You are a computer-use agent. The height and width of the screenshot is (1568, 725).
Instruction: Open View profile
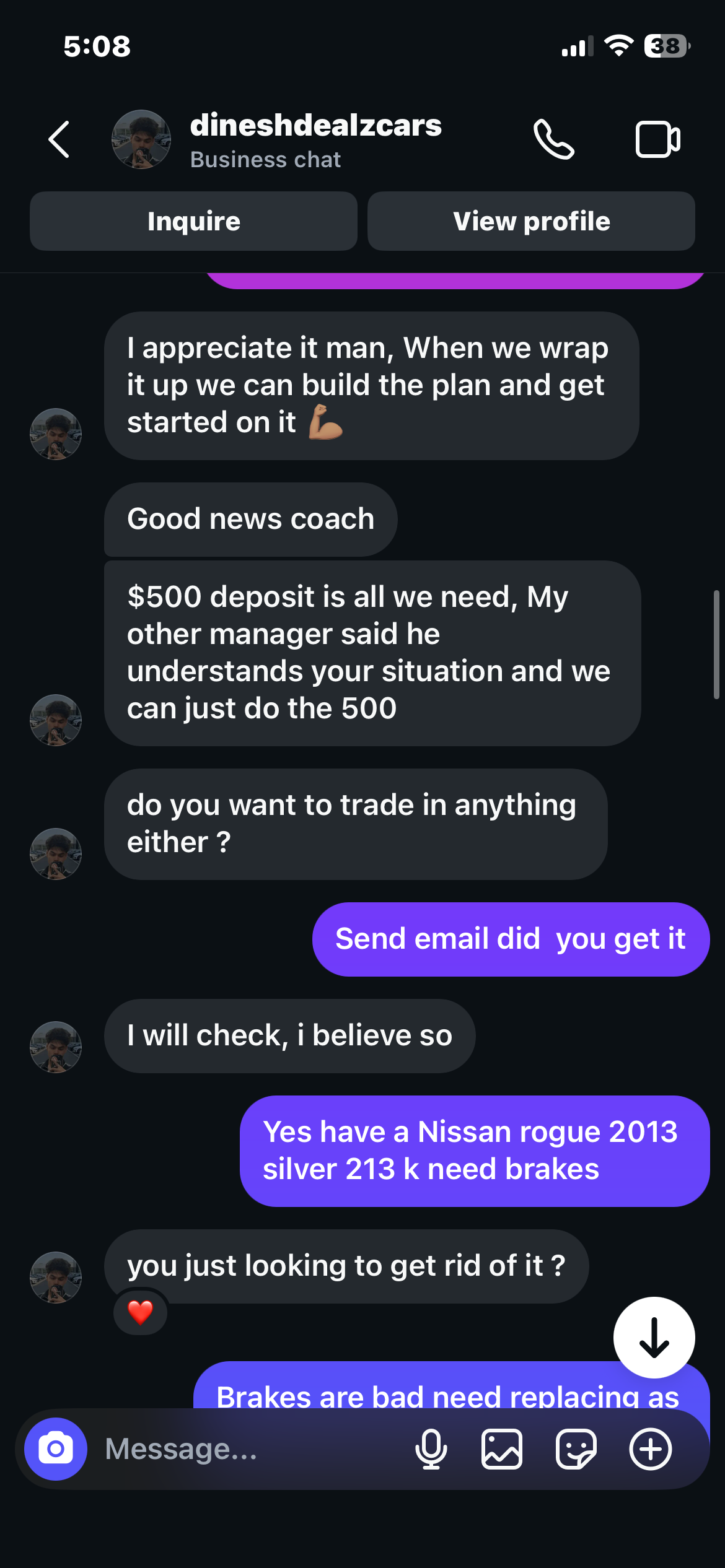[531, 221]
